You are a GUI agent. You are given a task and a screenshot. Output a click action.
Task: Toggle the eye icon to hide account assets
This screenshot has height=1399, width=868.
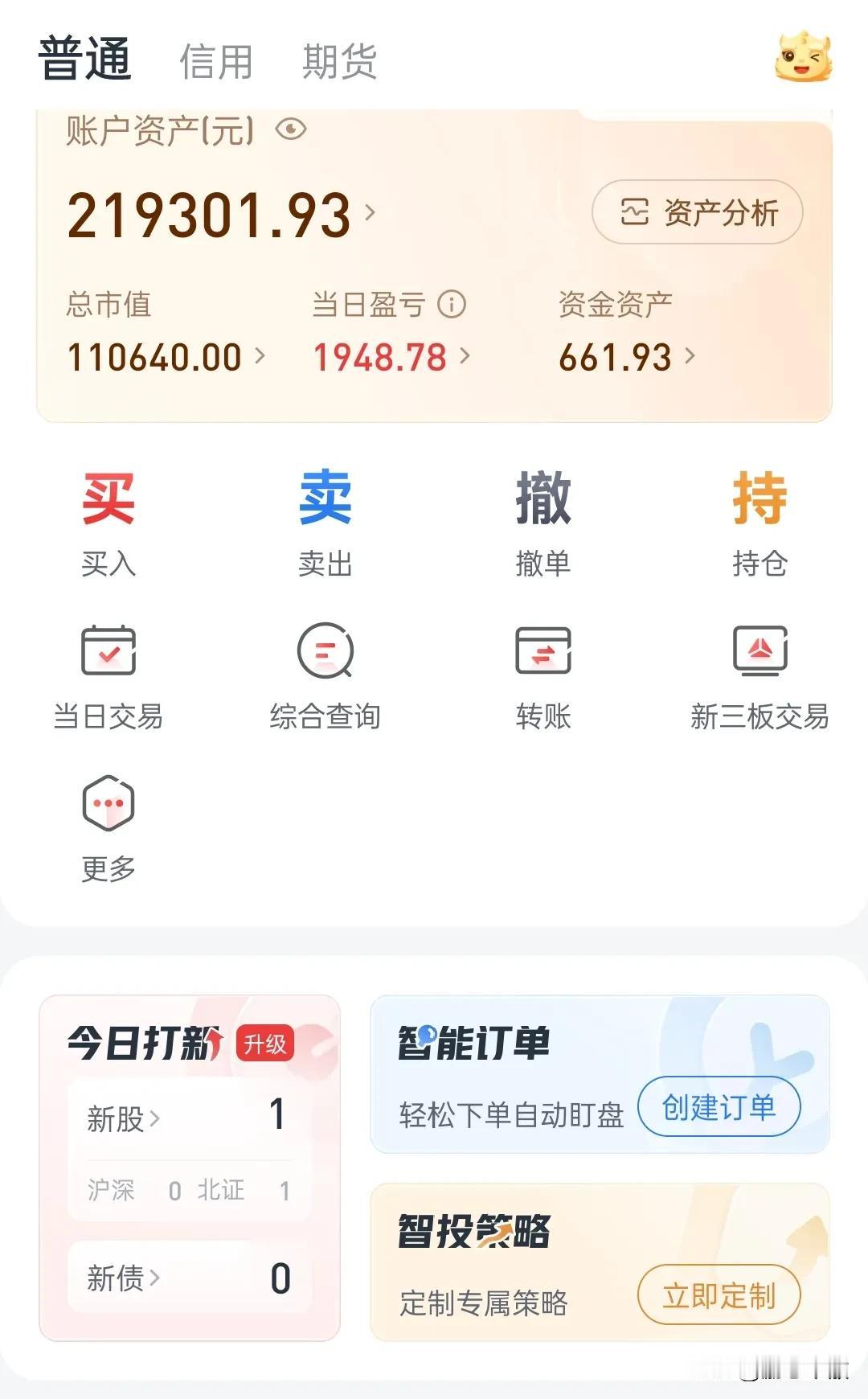[x=291, y=129]
